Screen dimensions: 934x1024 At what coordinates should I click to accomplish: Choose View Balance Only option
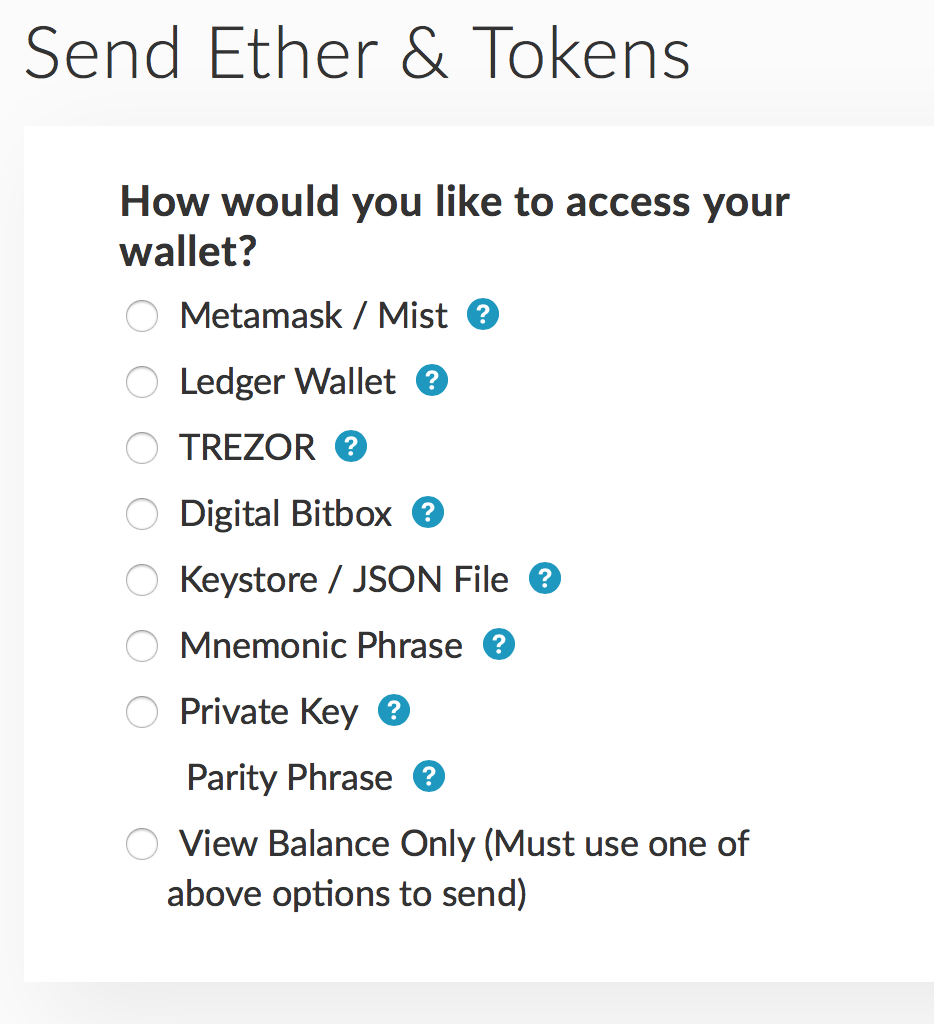pos(142,845)
